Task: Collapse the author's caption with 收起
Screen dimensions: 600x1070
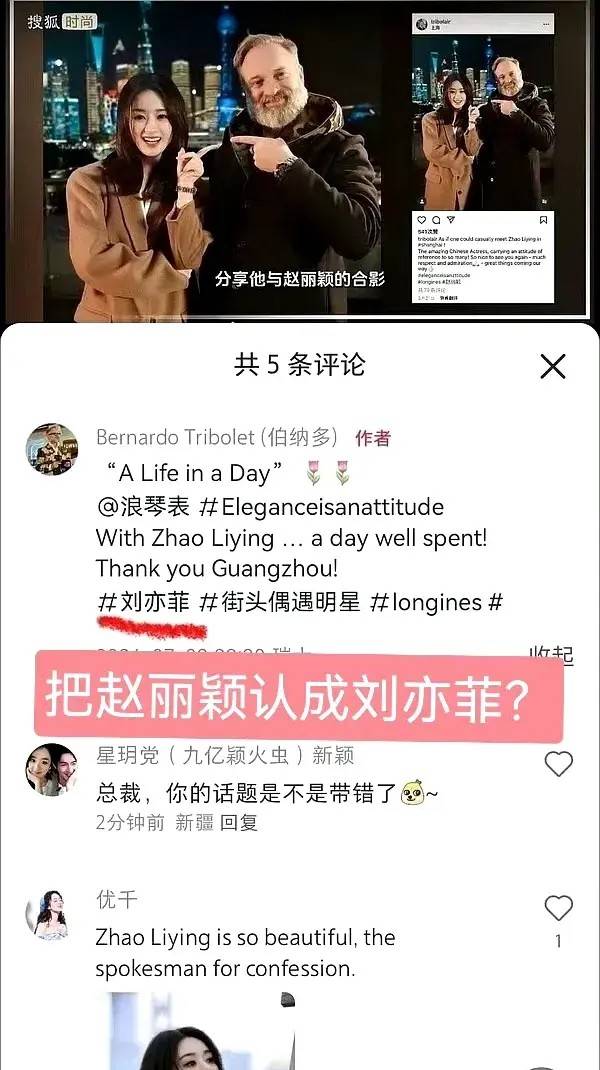Action: click(x=552, y=654)
